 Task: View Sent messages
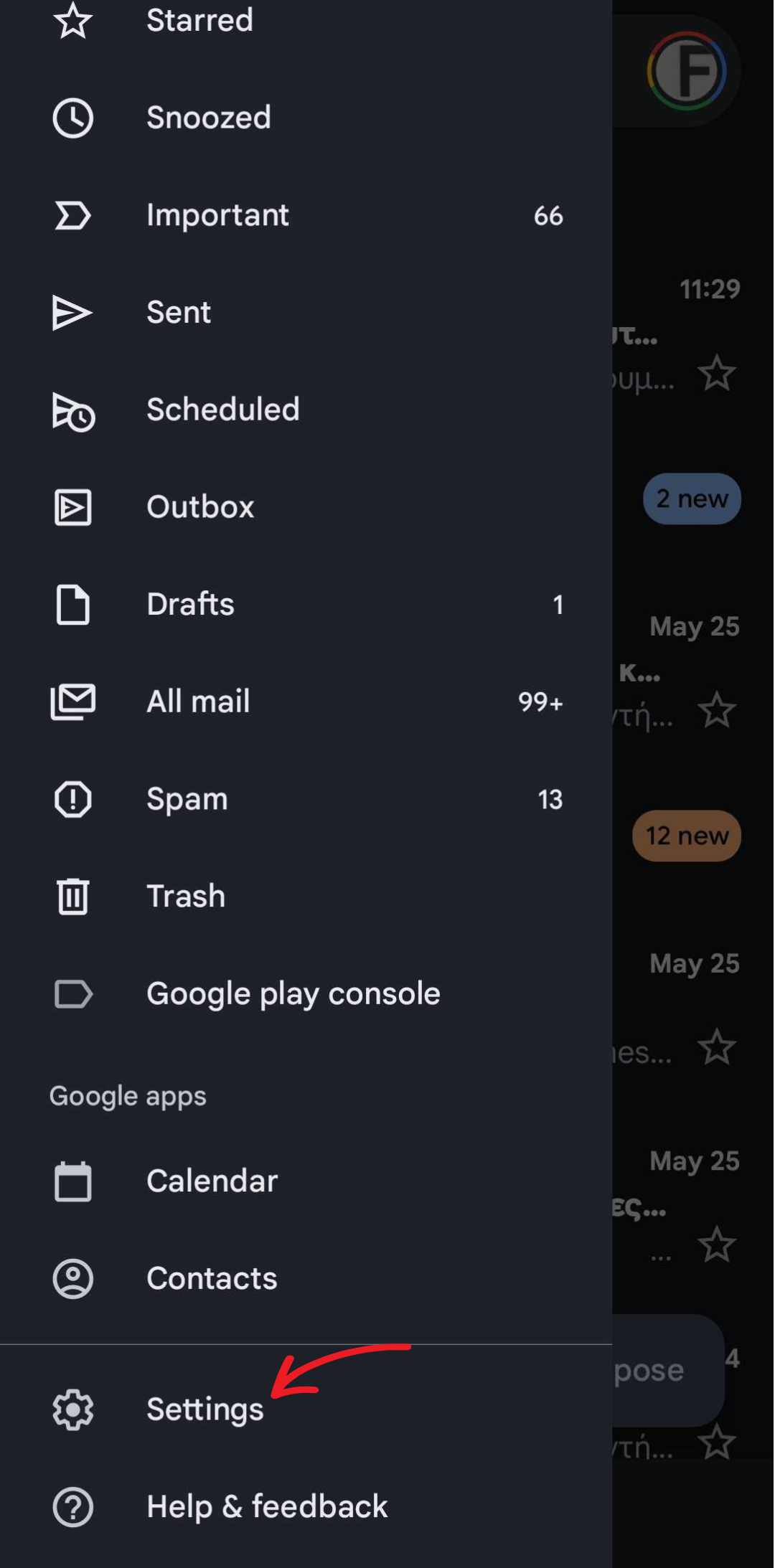point(179,313)
